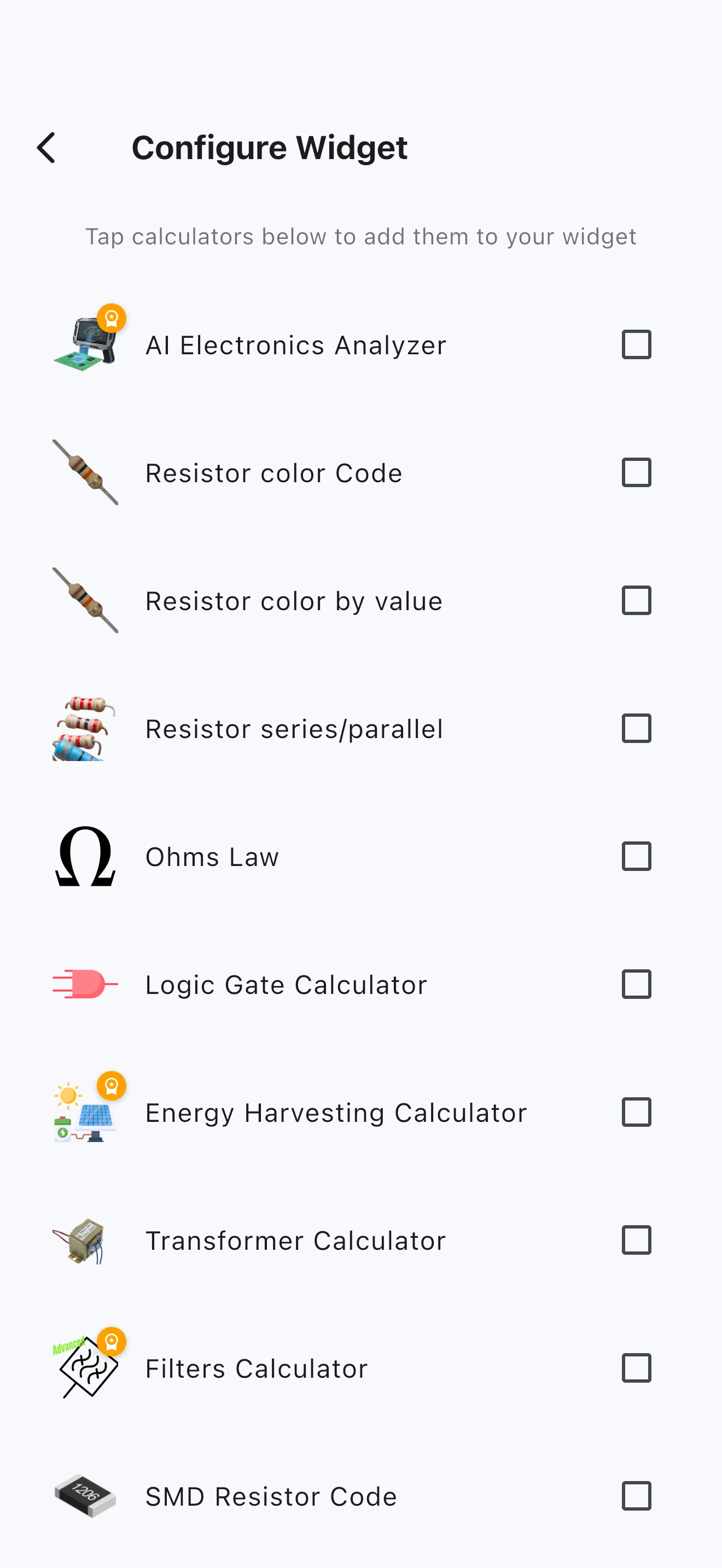Viewport: 722px width, 1568px height.
Task: Tap the Resistor color Code resistor icon
Action: click(x=85, y=472)
